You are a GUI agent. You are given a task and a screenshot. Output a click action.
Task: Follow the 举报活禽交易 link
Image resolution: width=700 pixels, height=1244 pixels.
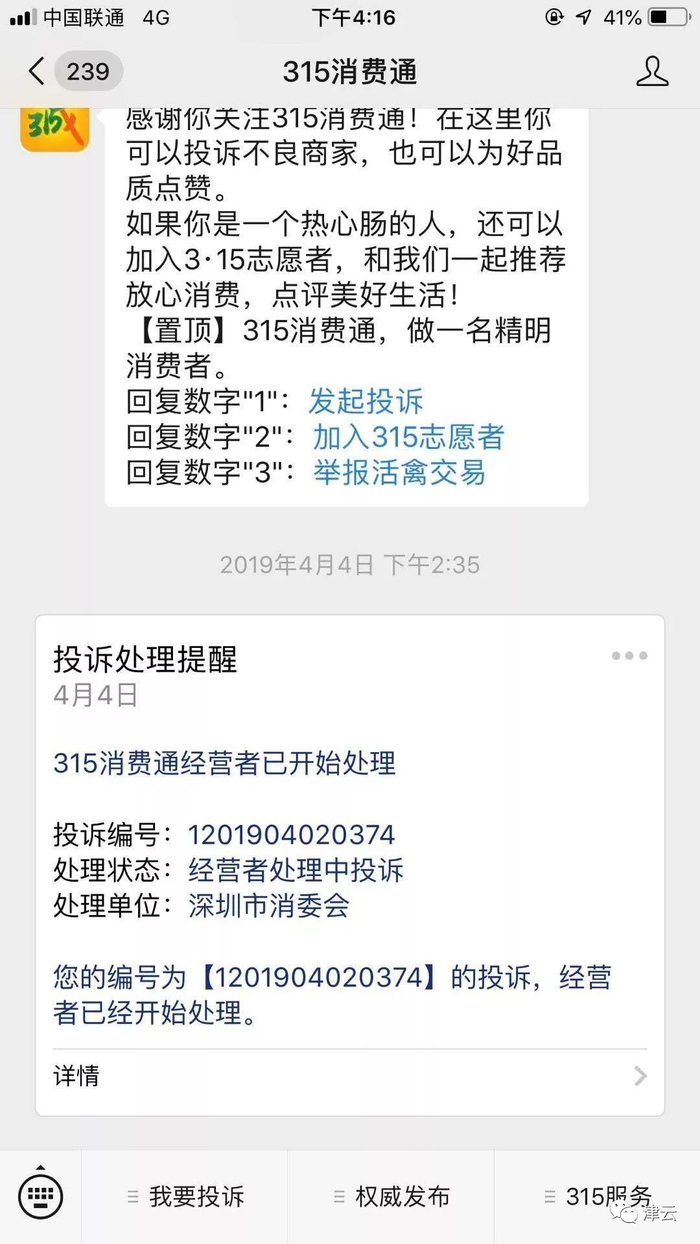(x=399, y=472)
